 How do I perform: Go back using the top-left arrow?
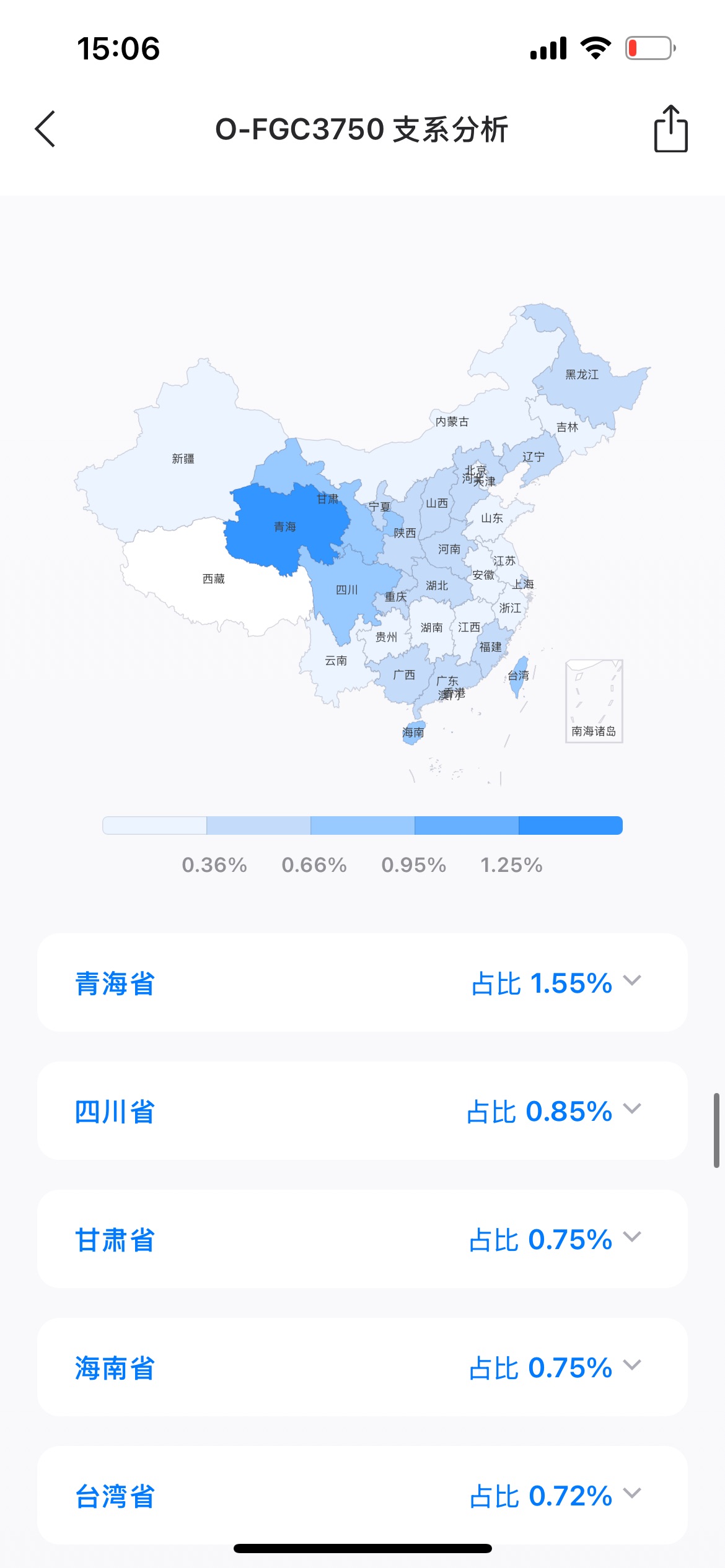[45, 129]
